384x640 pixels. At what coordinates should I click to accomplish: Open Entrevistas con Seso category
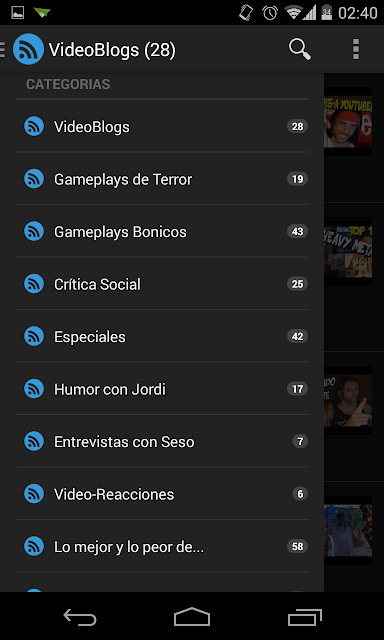[x=162, y=441]
